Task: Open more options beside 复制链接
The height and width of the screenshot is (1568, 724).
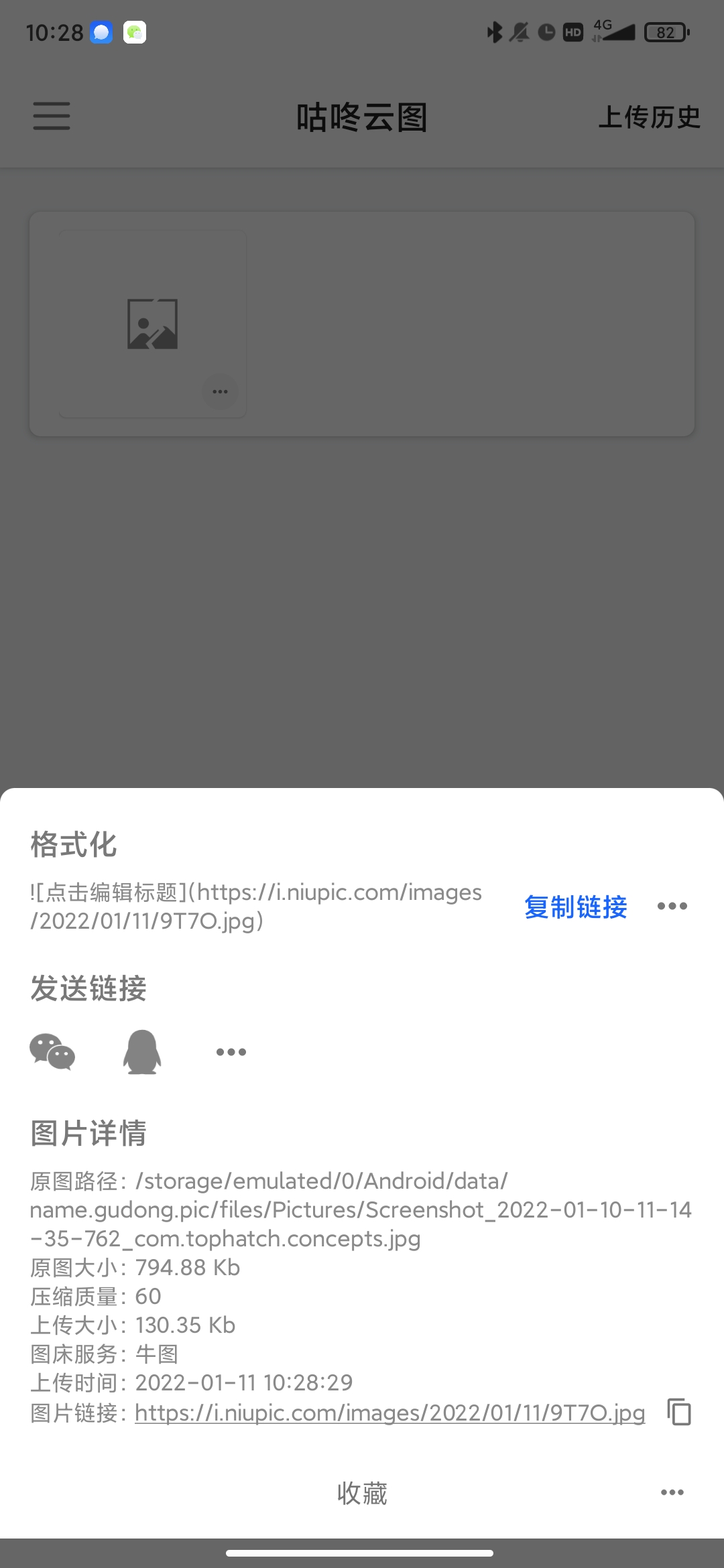Action: pos(672,907)
